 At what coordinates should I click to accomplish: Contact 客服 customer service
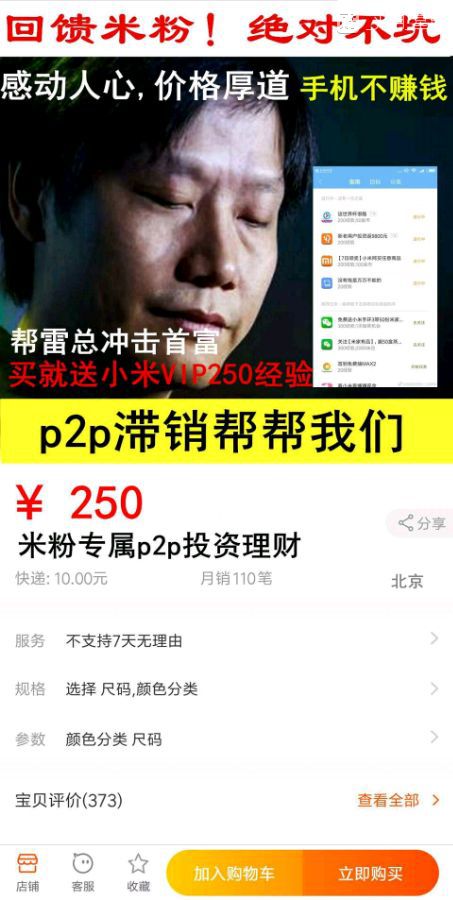click(x=83, y=873)
